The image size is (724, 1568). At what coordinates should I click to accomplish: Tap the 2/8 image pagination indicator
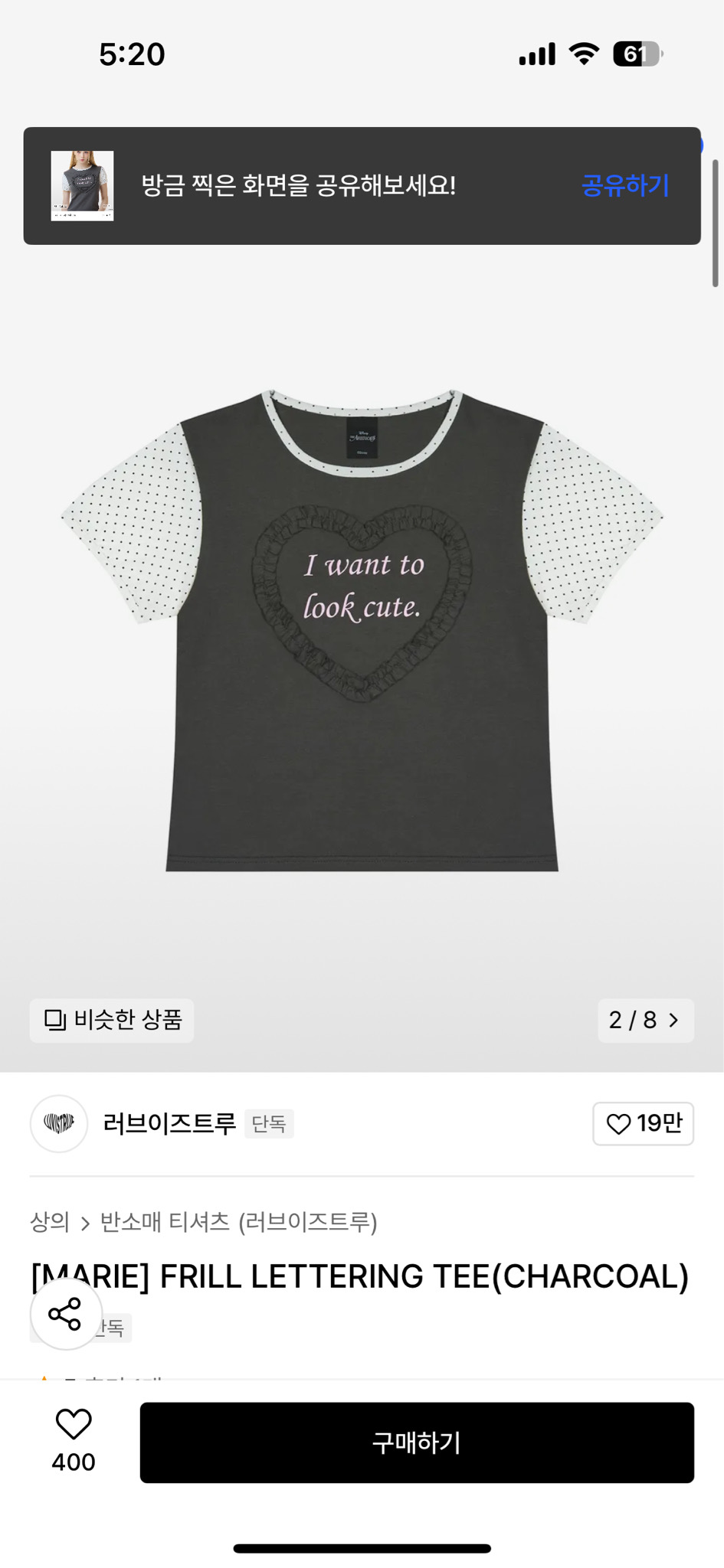point(631,1021)
